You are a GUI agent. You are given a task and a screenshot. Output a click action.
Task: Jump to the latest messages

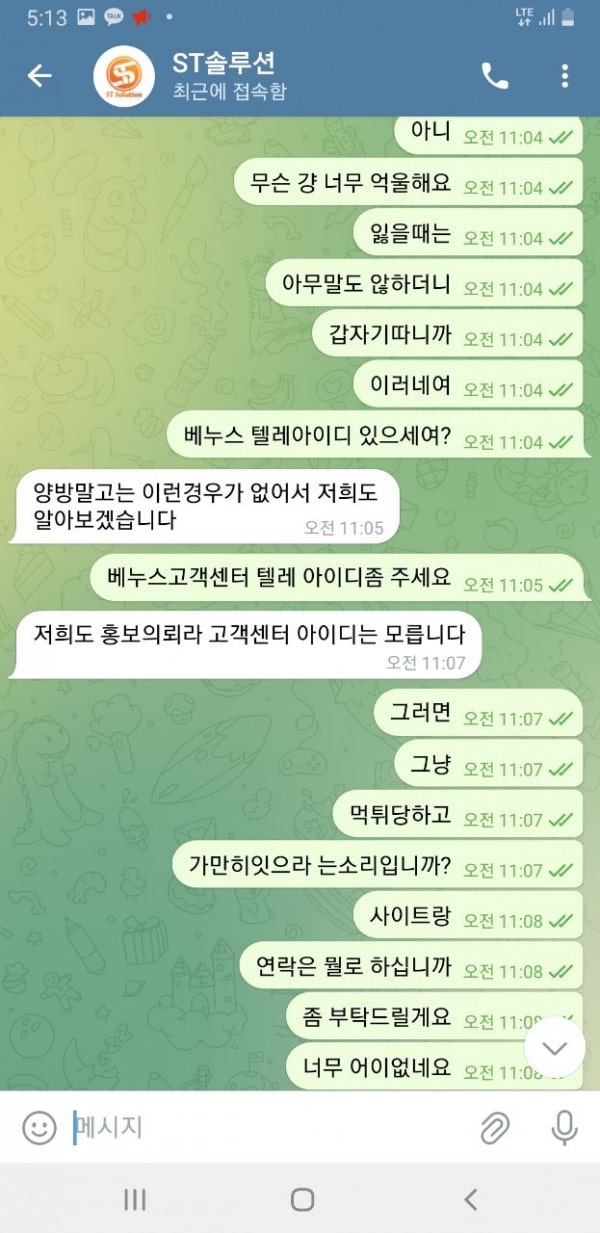click(x=554, y=1048)
